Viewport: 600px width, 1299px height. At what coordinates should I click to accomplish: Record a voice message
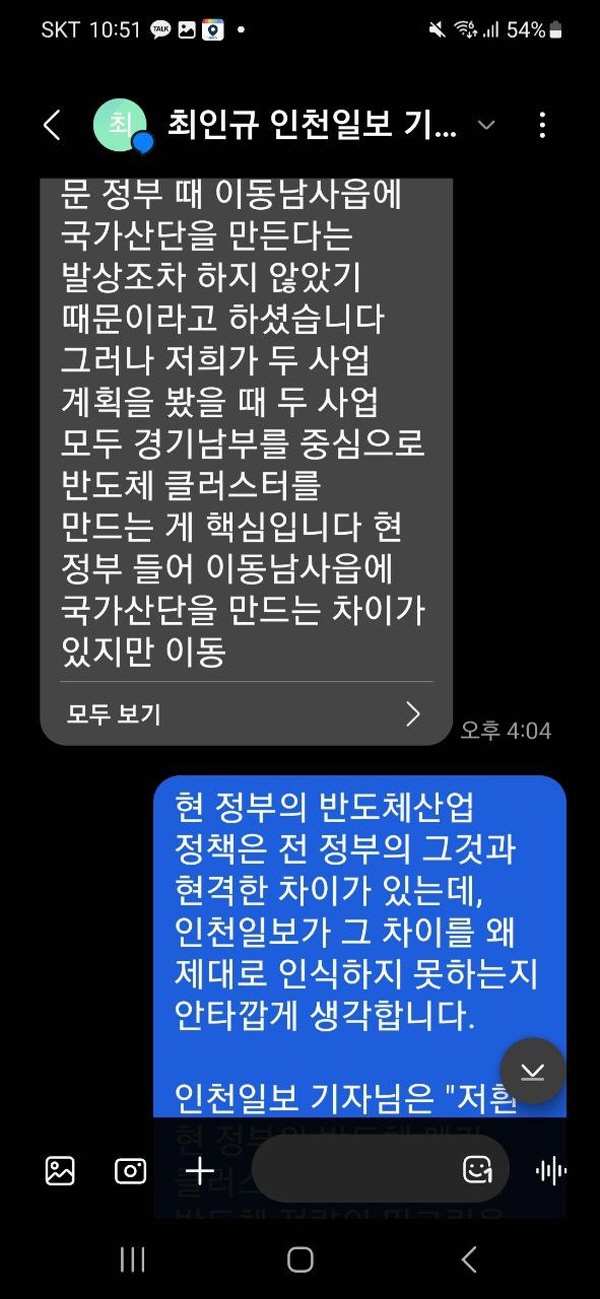(x=550, y=1170)
